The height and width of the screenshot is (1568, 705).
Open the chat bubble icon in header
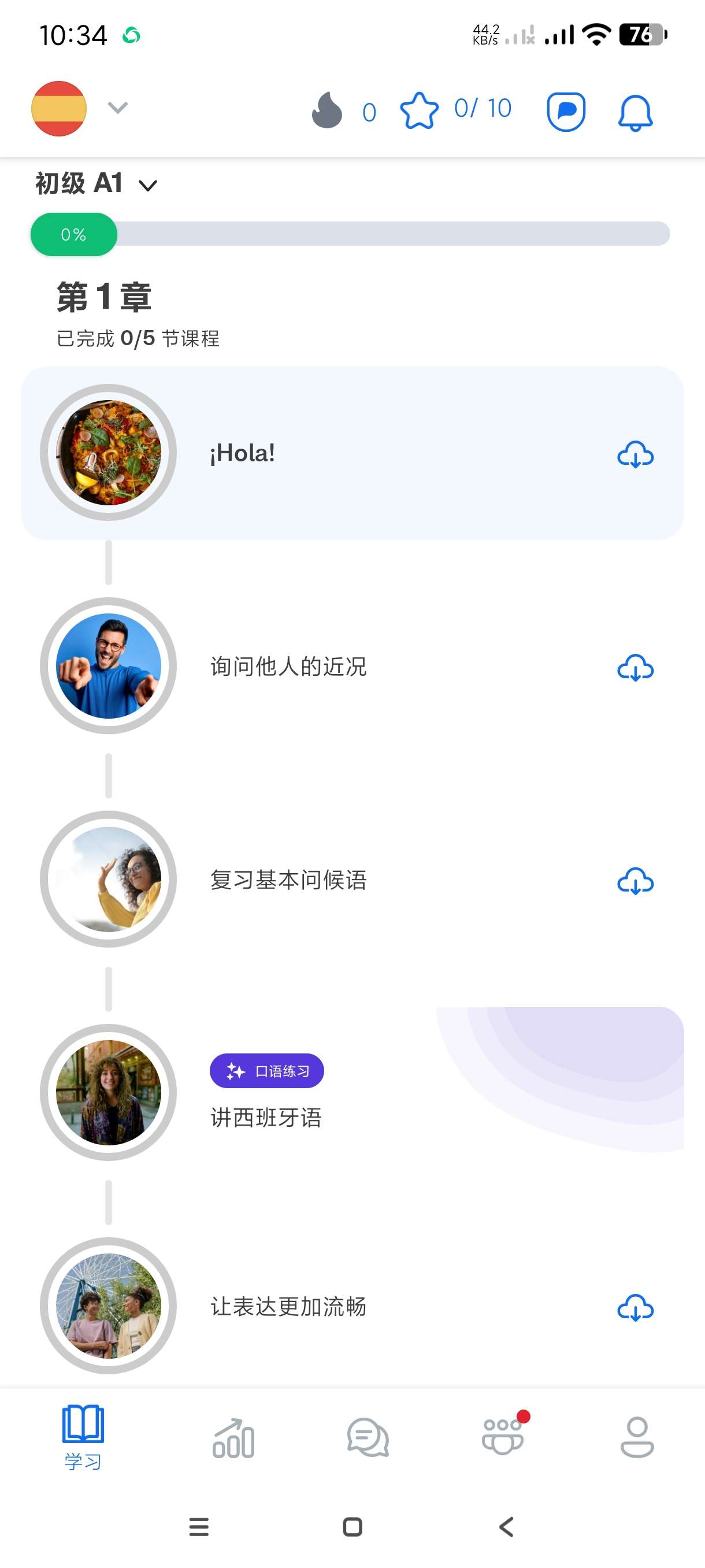(566, 112)
